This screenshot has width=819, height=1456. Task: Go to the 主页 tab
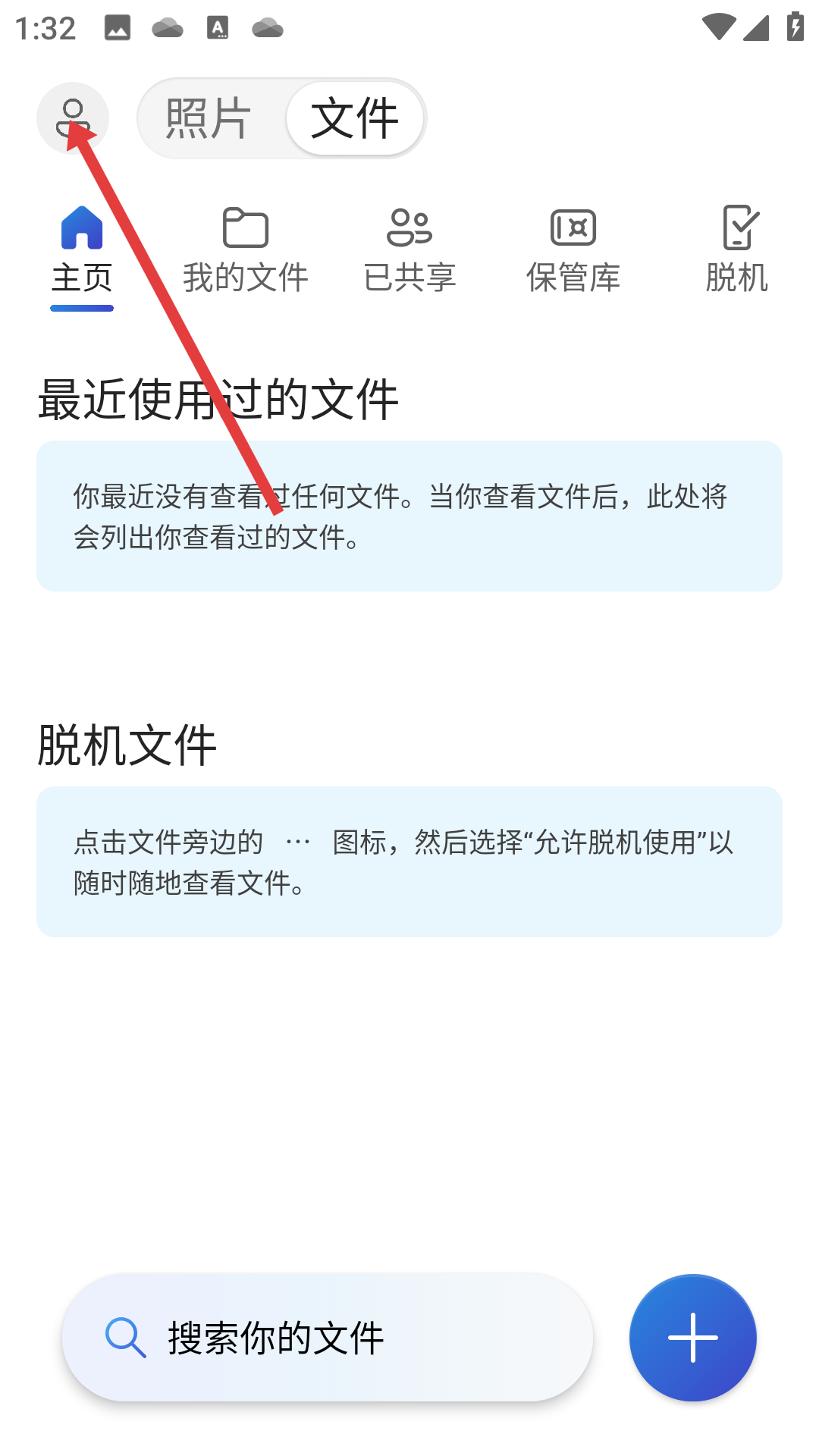click(x=82, y=250)
